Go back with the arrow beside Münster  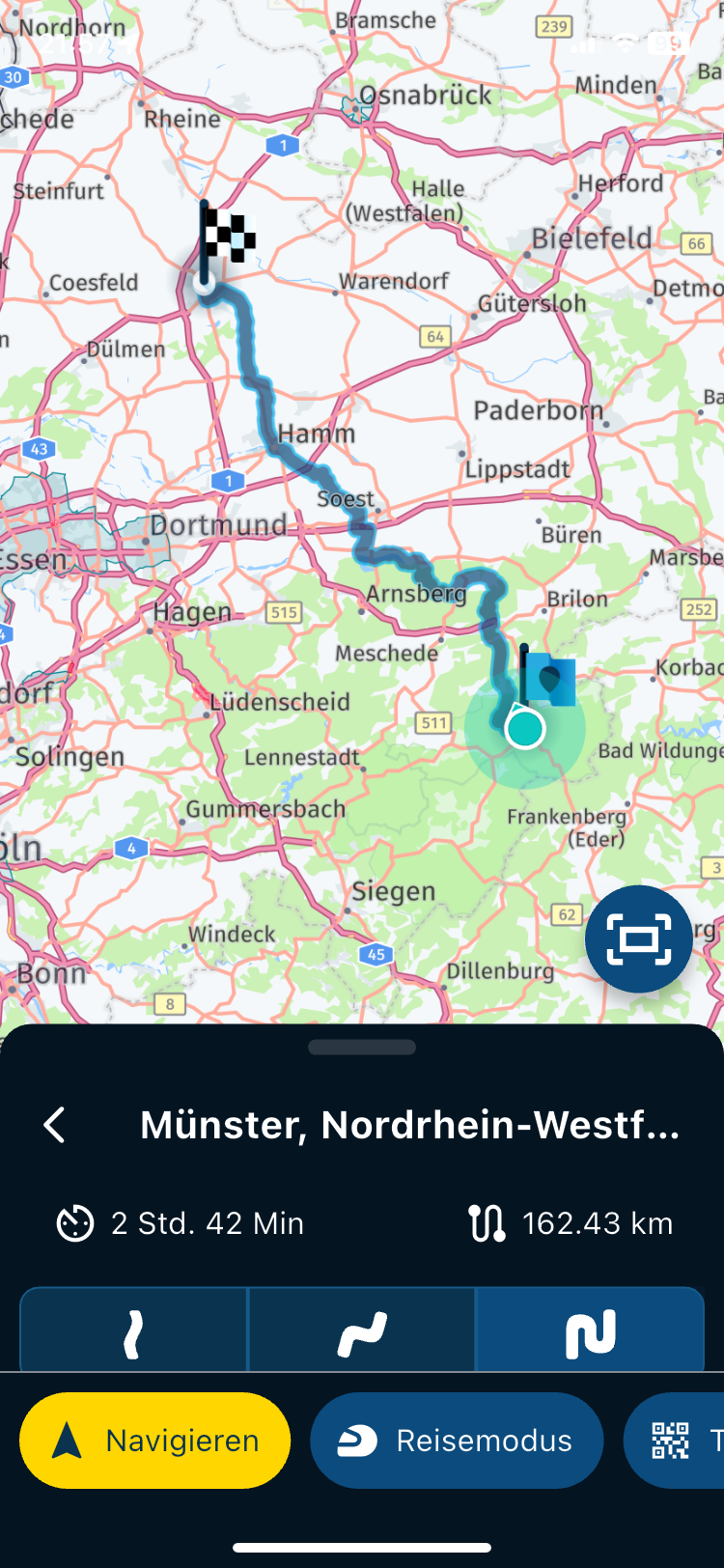pos(55,1125)
